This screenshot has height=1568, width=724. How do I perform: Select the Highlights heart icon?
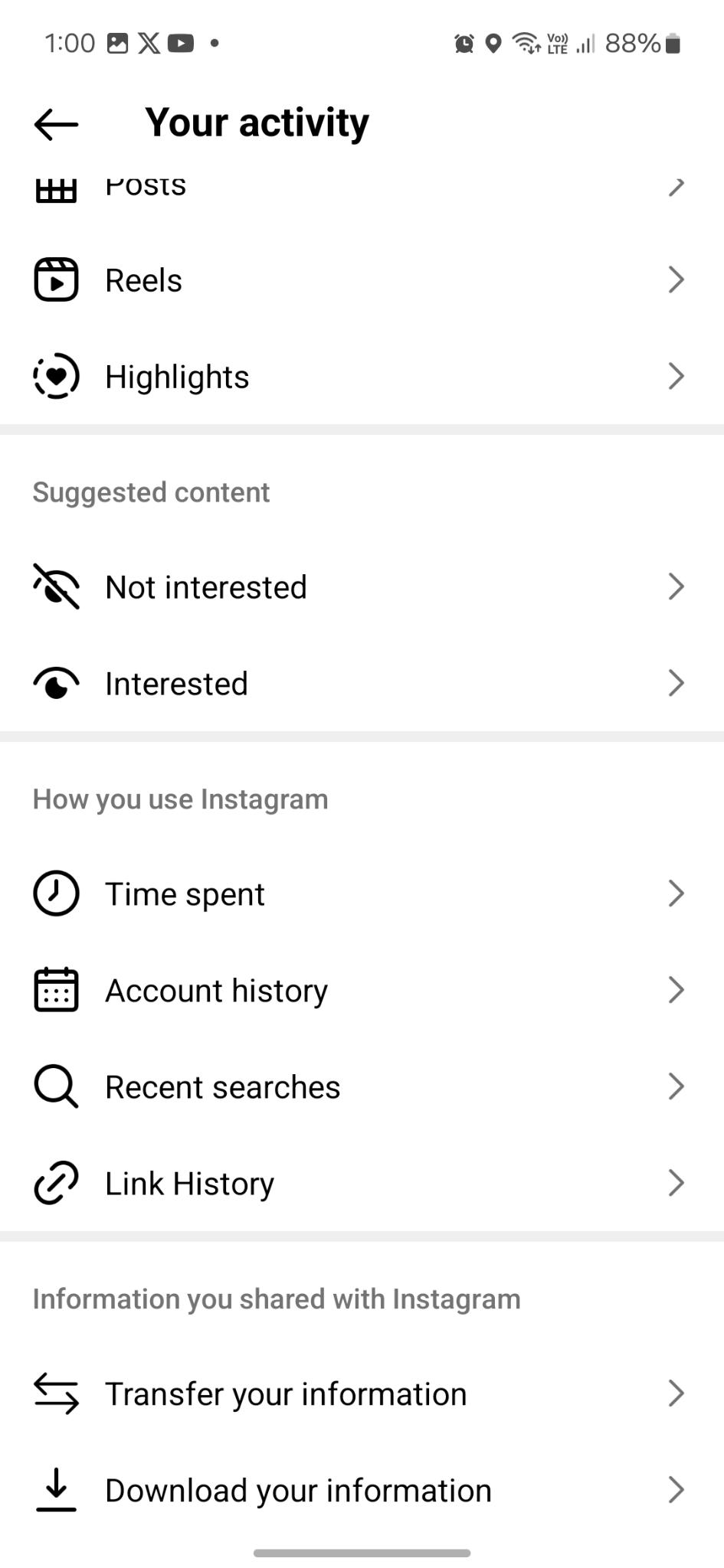(x=54, y=376)
